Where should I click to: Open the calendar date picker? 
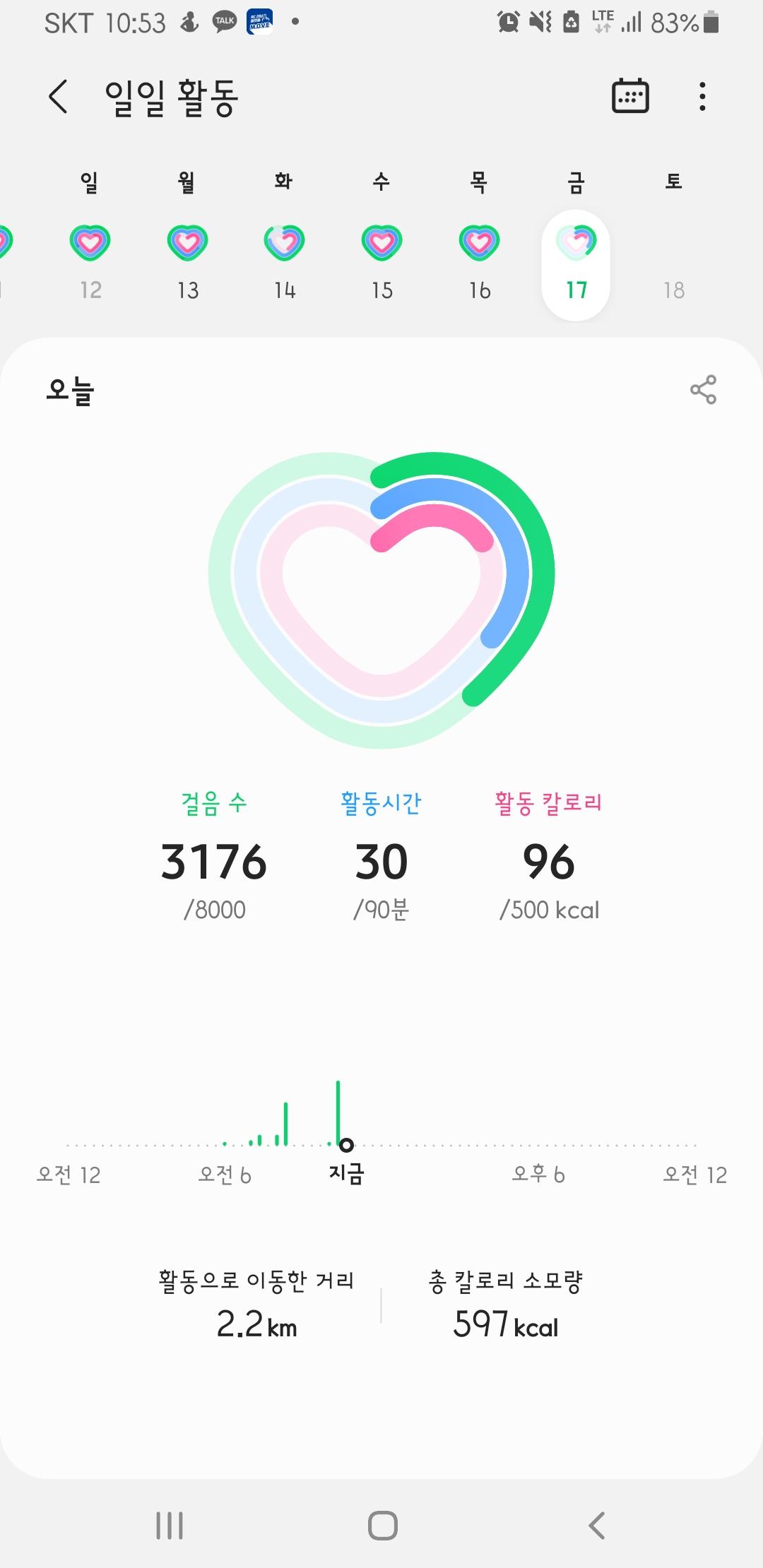tap(629, 96)
